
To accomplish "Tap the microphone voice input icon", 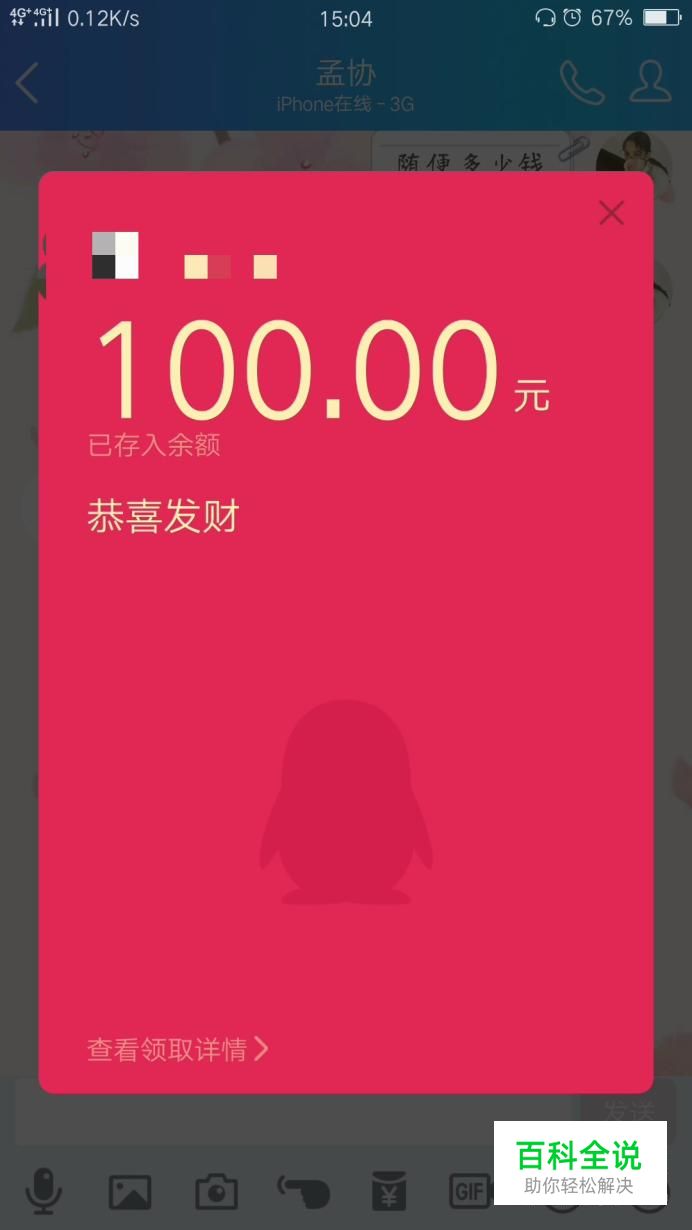I will click(x=42, y=1191).
